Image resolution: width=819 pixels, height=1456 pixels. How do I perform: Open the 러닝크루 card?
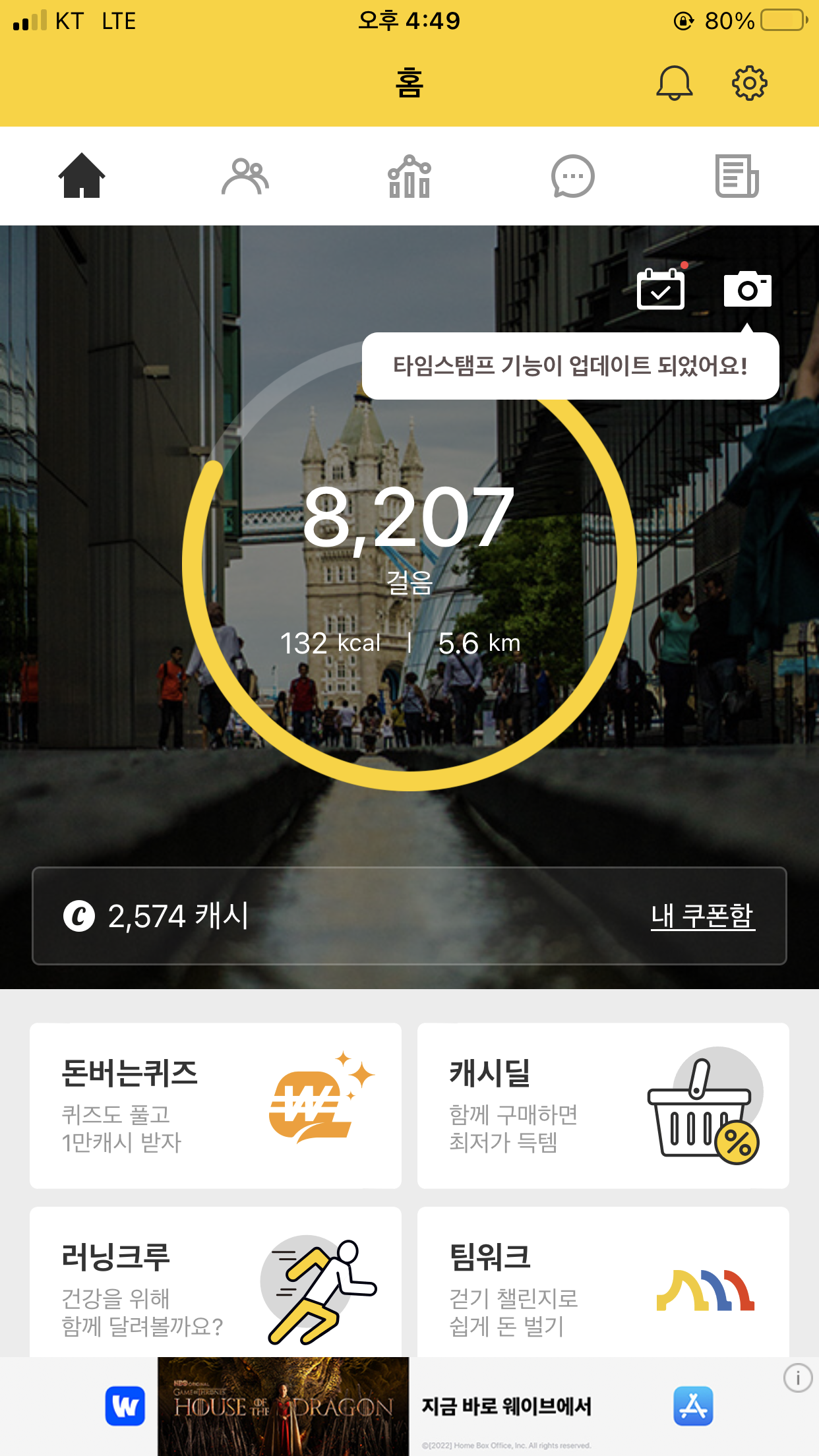tap(216, 1283)
